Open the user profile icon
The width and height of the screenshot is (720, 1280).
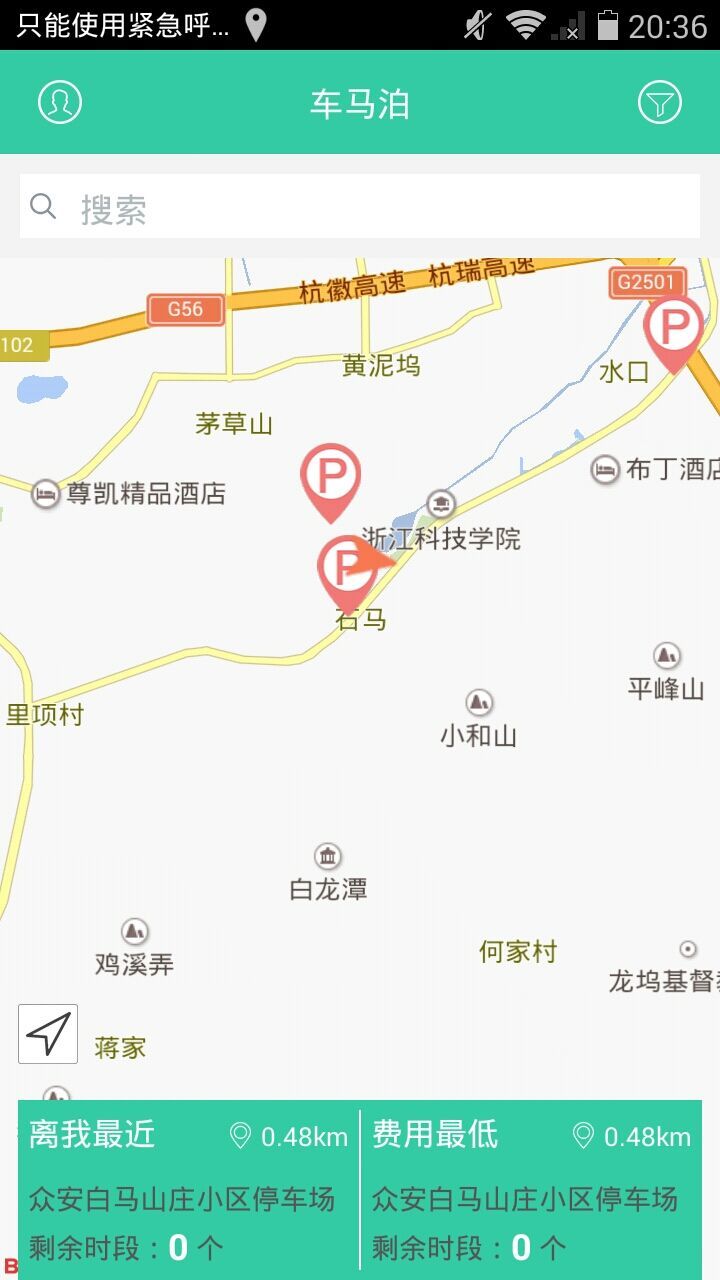(60, 102)
